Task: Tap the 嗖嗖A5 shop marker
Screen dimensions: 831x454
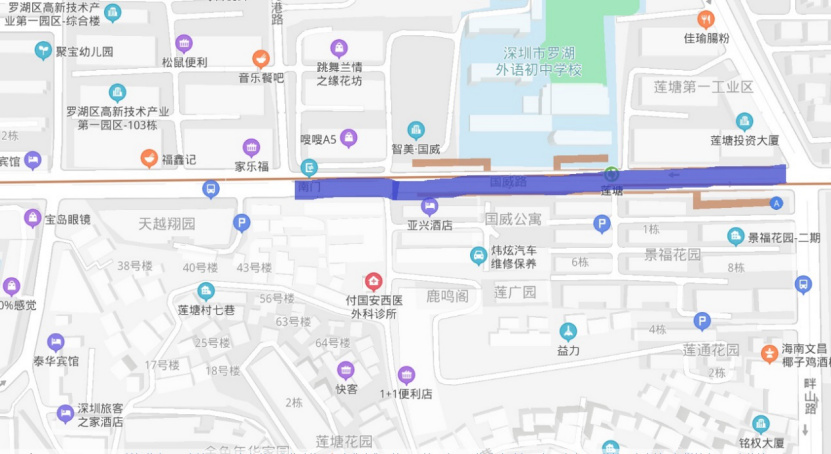Action: tap(348, 138)
